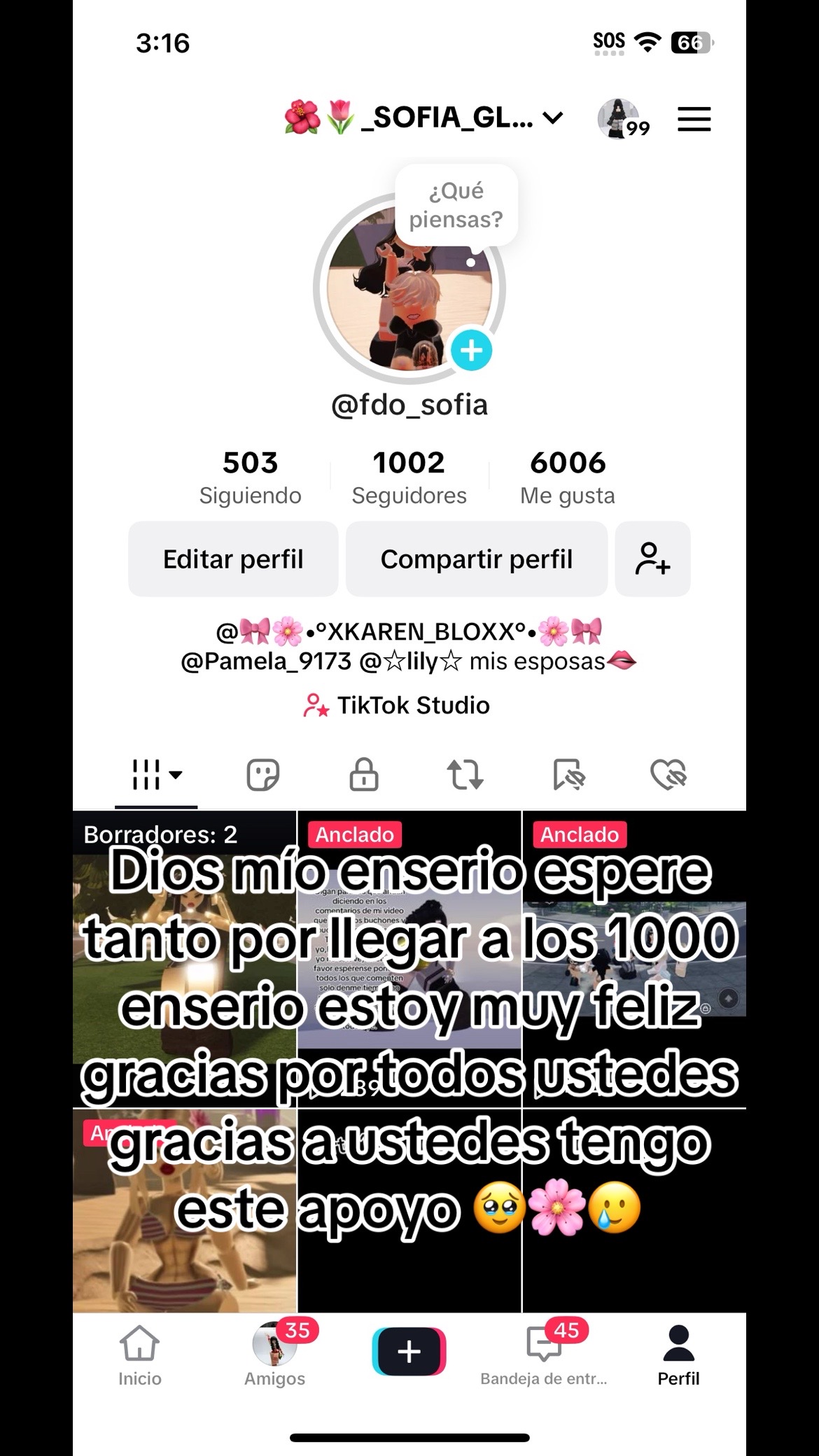Open the Amigos tab
This screenshot has width=819, height=1456.
tap(274, 1356)
